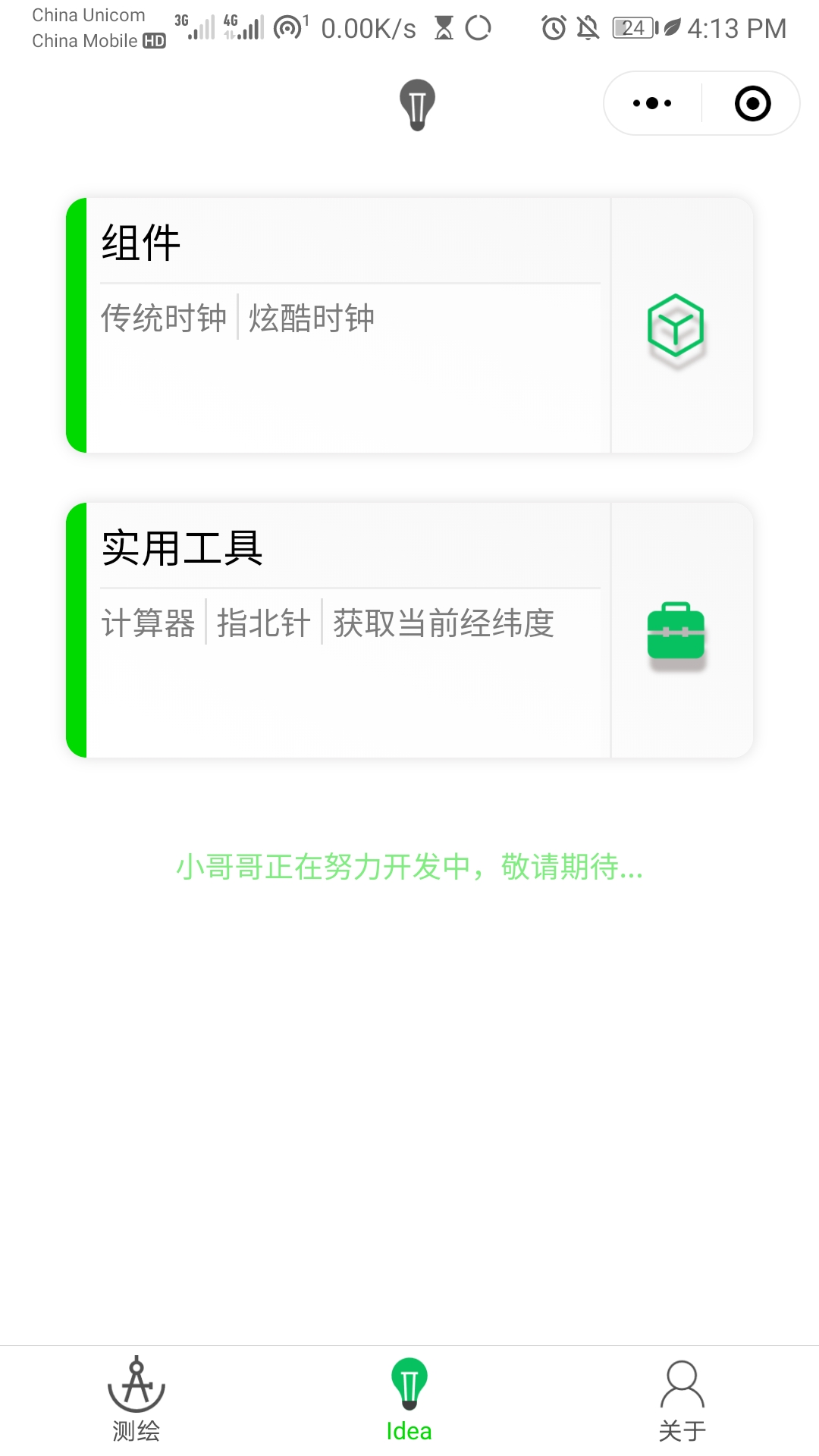Image resolution: width=819 pixels, height=1456 pixels.
Task: Tap the circular close button at top right
Action: click(750, 104)
